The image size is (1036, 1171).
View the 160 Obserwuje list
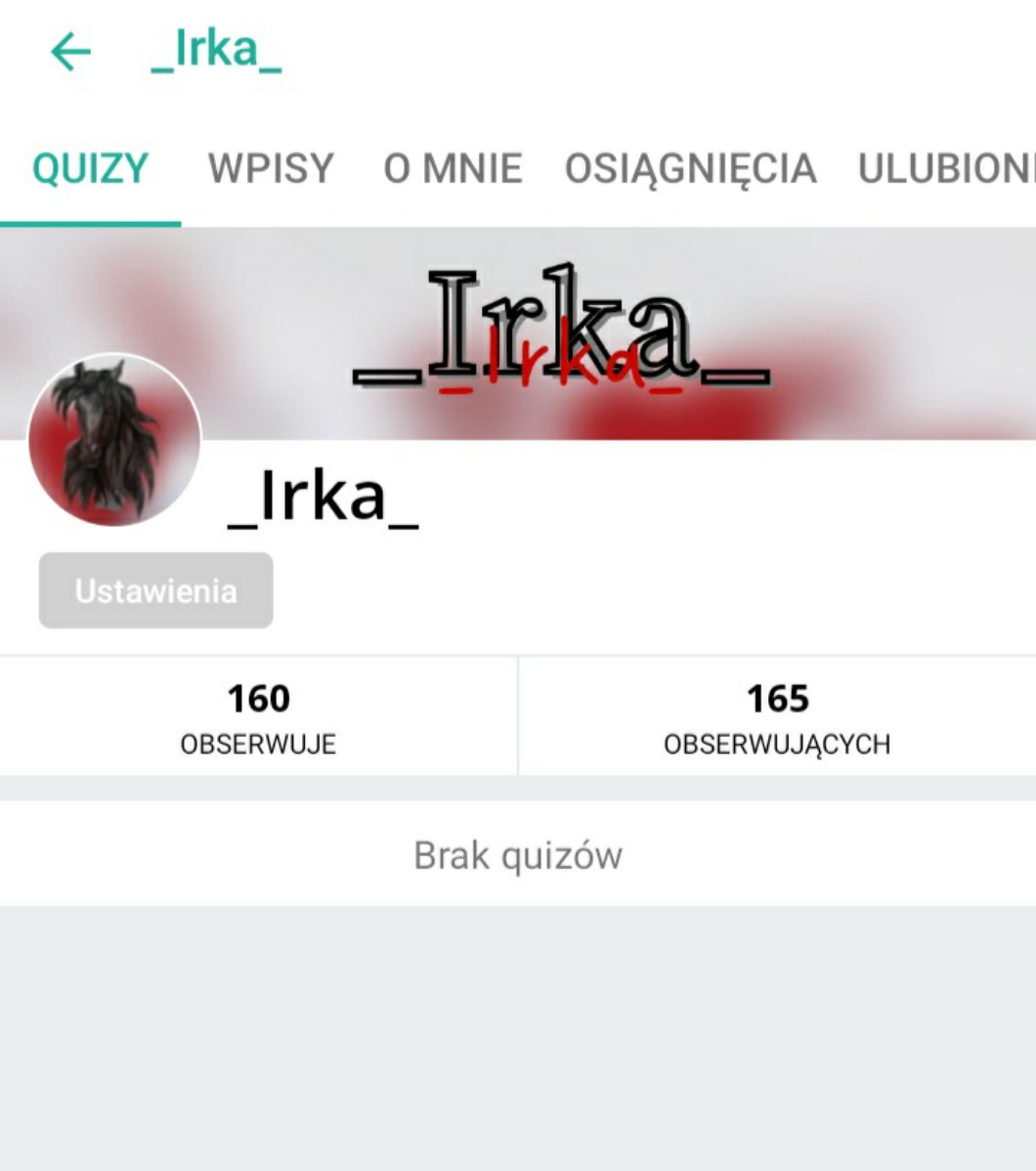(258, 717)
